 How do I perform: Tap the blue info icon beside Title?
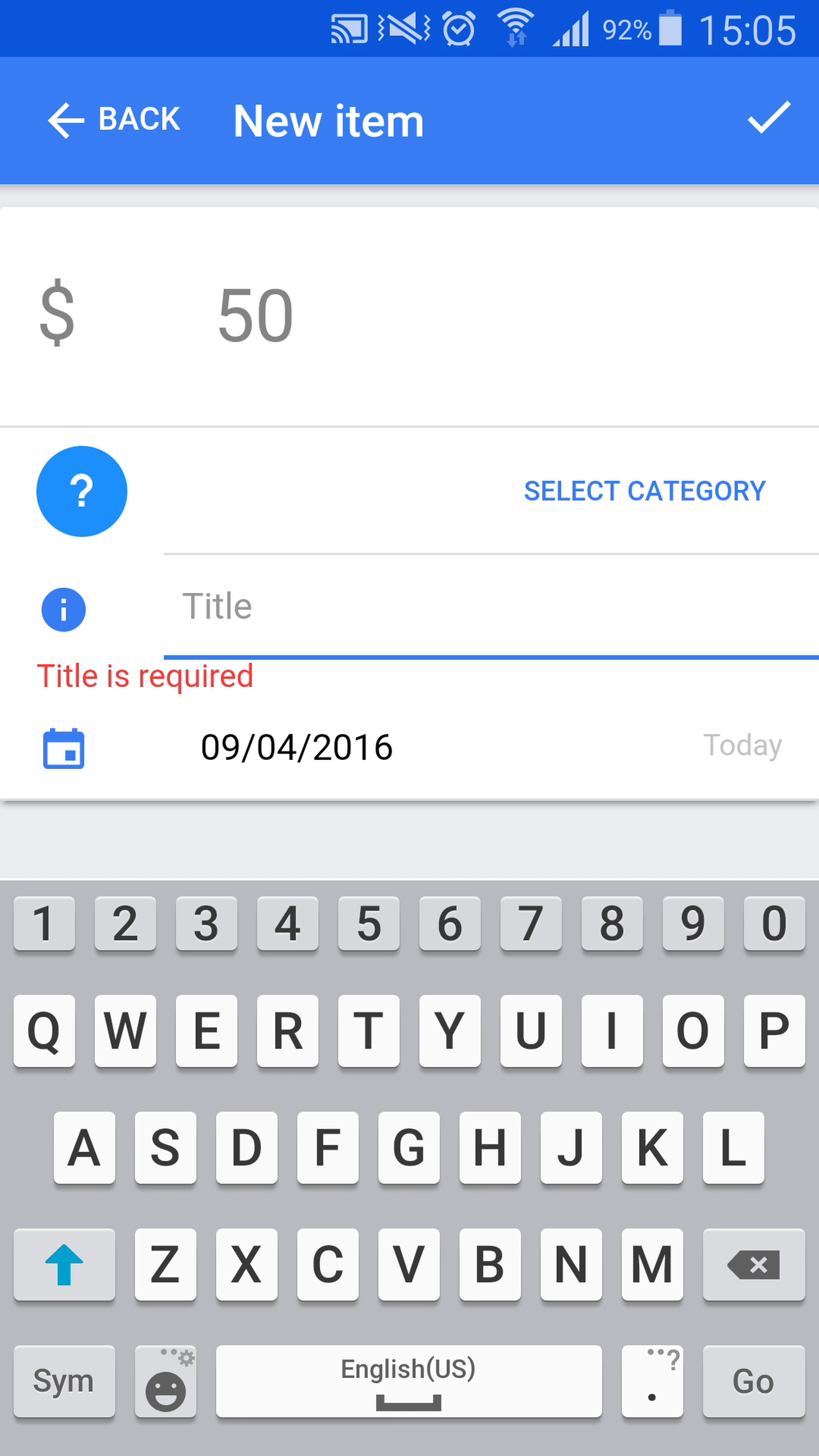(63, 610)
